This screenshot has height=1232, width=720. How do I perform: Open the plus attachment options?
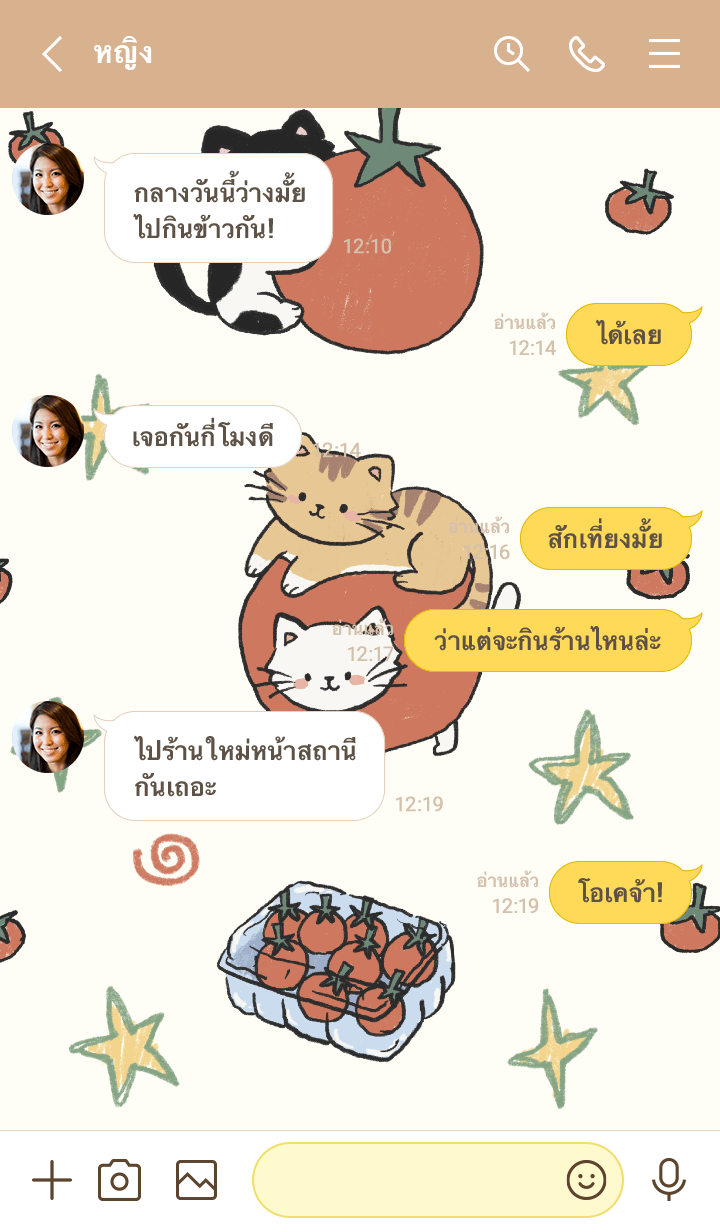coord(52,1181)
